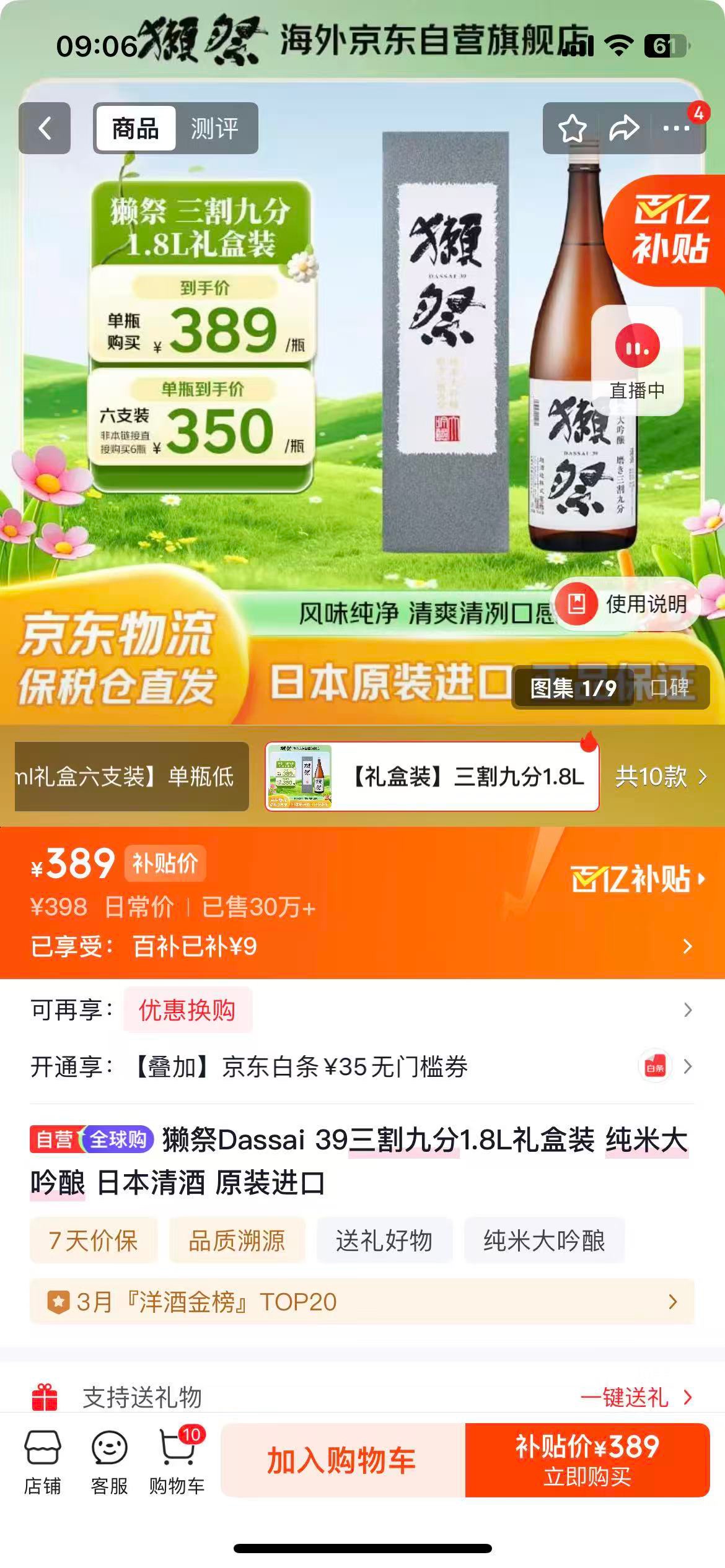Open the three-dot overflow menu
Image resolution: width=725 pixels, height=1568 pixels.
[676, 129]
